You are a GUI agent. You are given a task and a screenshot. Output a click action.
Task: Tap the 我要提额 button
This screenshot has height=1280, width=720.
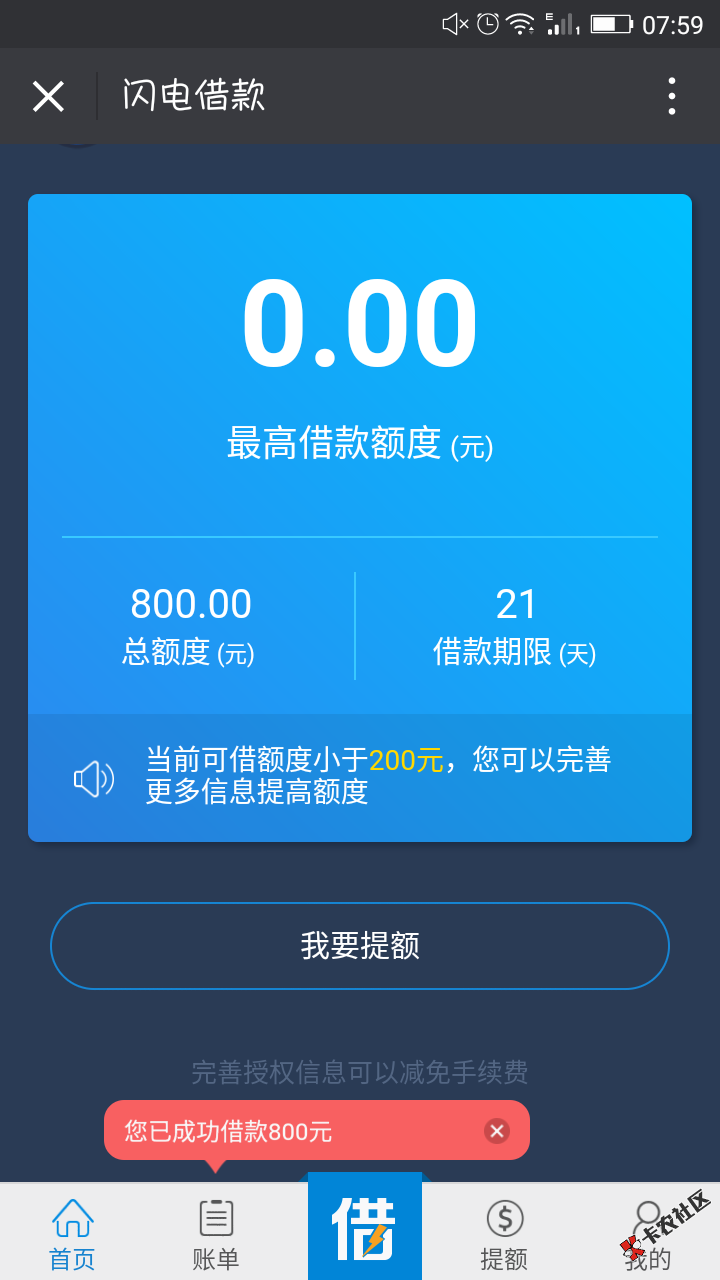coord(360,945)
